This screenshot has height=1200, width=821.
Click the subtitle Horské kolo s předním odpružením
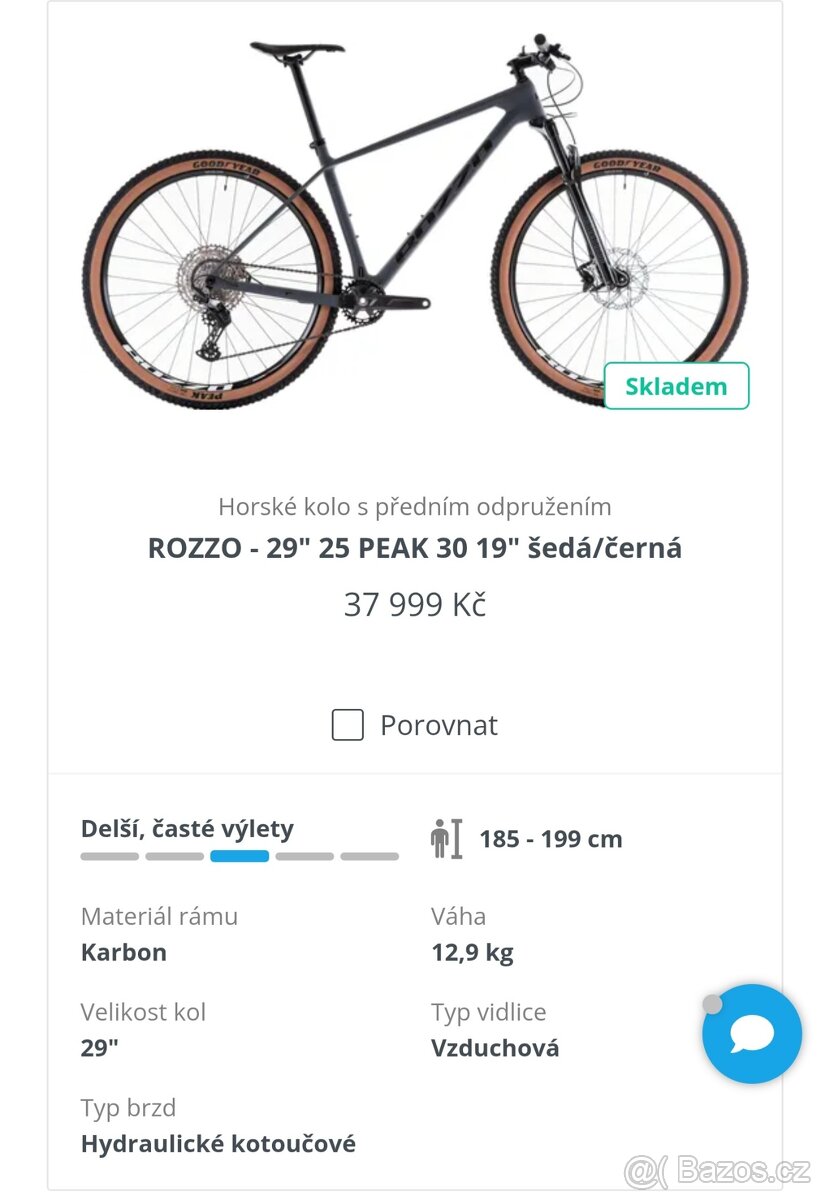point(414,507)
